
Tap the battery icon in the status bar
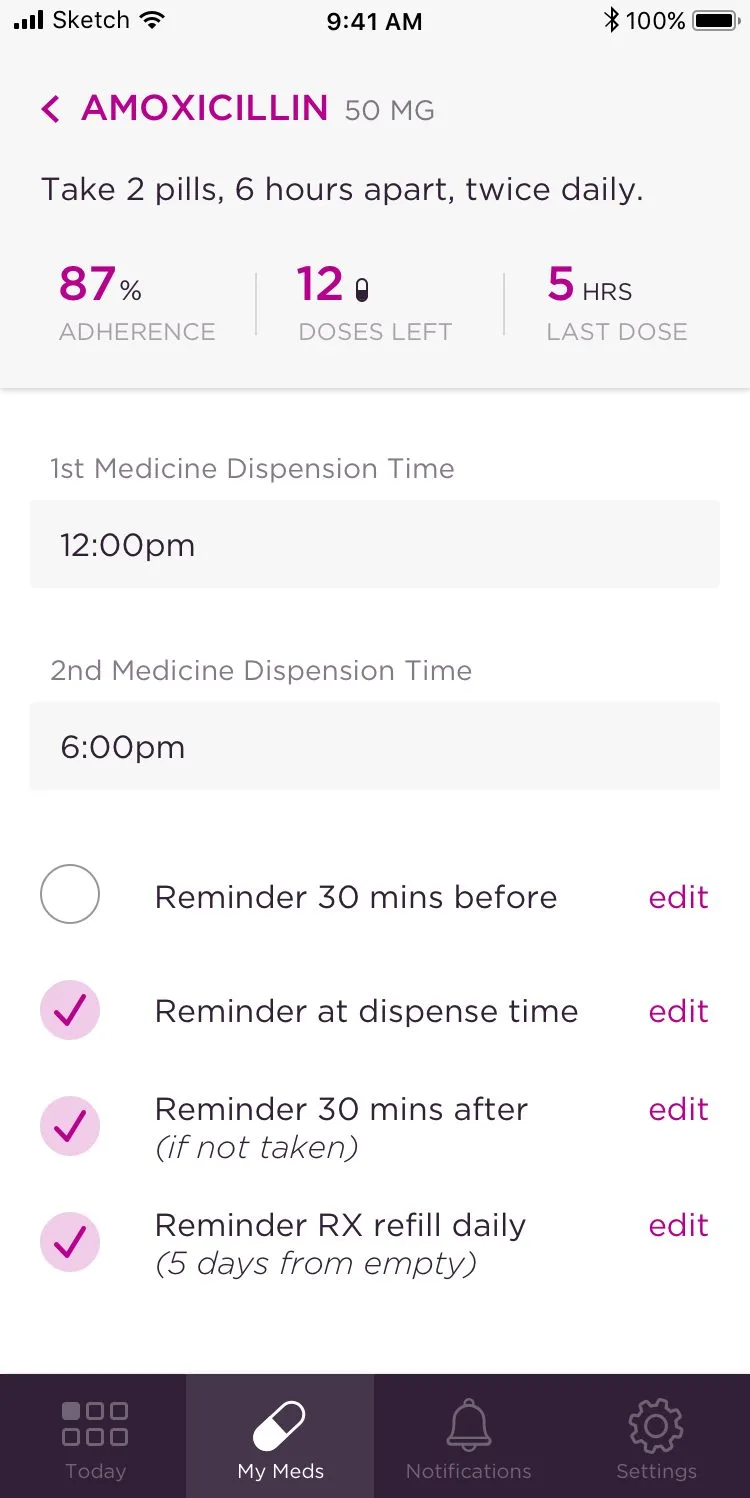(x=712, y=20)
